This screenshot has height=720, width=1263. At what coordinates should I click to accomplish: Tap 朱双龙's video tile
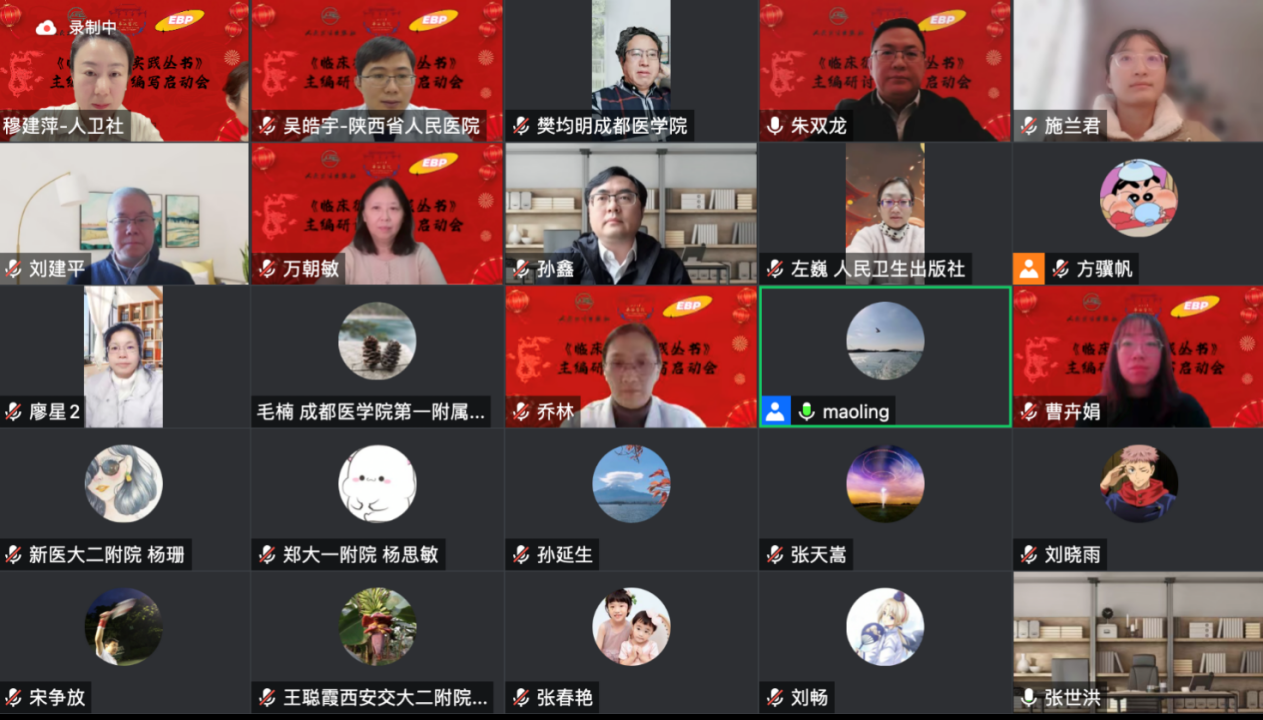884,70
